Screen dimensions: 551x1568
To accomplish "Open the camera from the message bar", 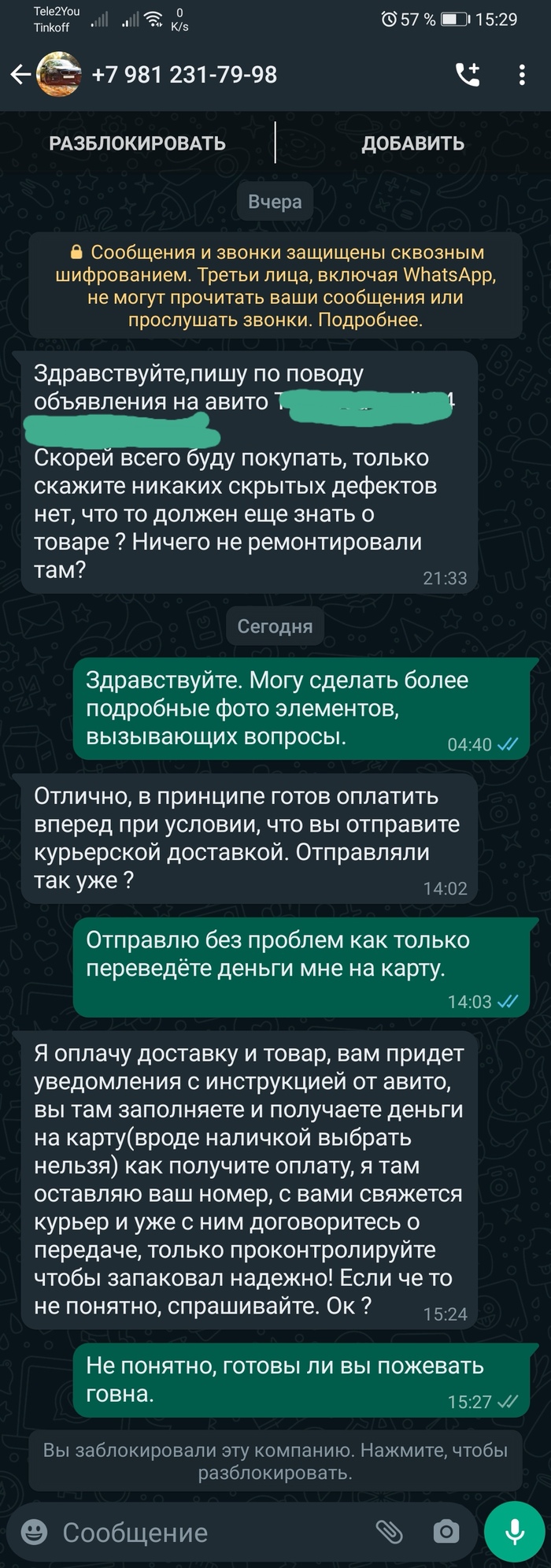I will (x=446, y=1531).
